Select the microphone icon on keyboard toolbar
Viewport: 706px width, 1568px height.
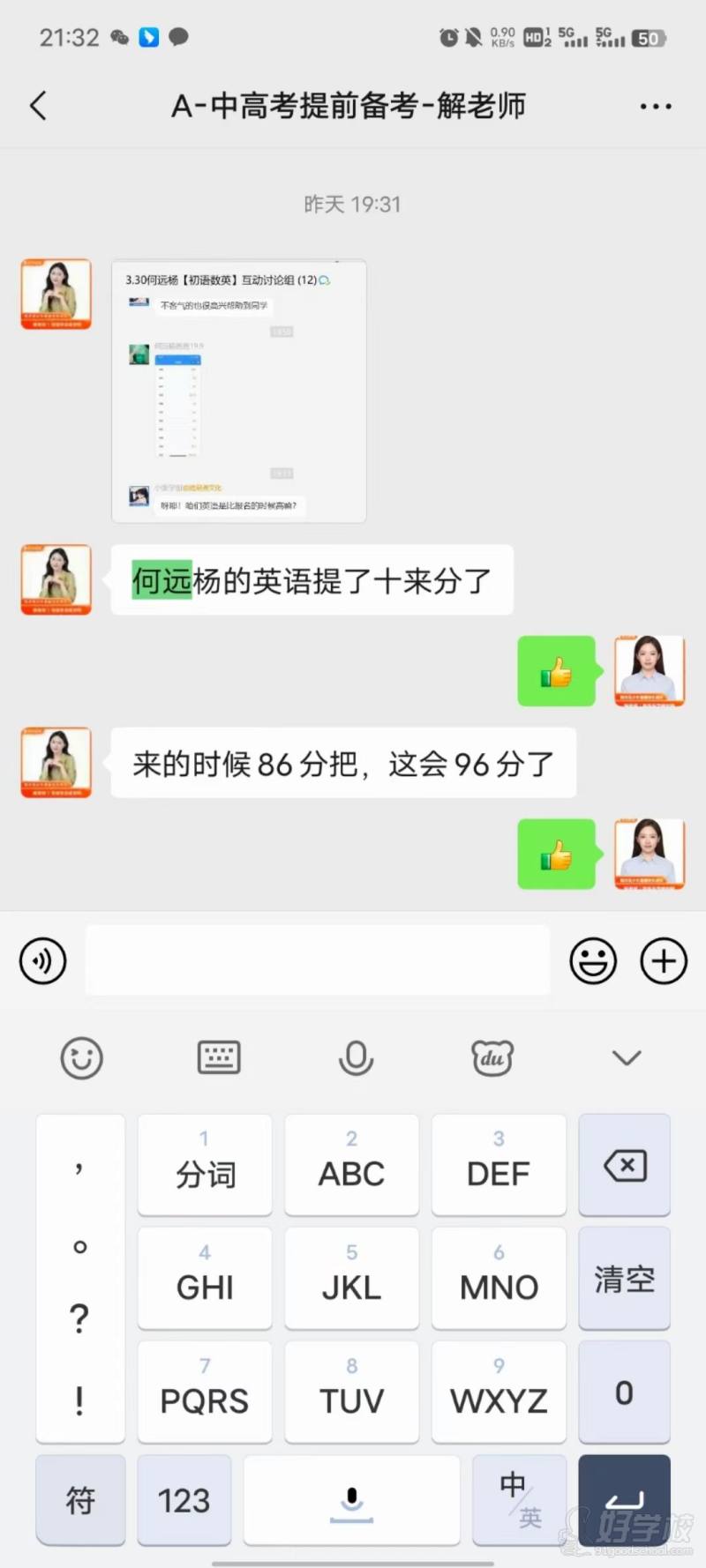[x=356, y=1057]
